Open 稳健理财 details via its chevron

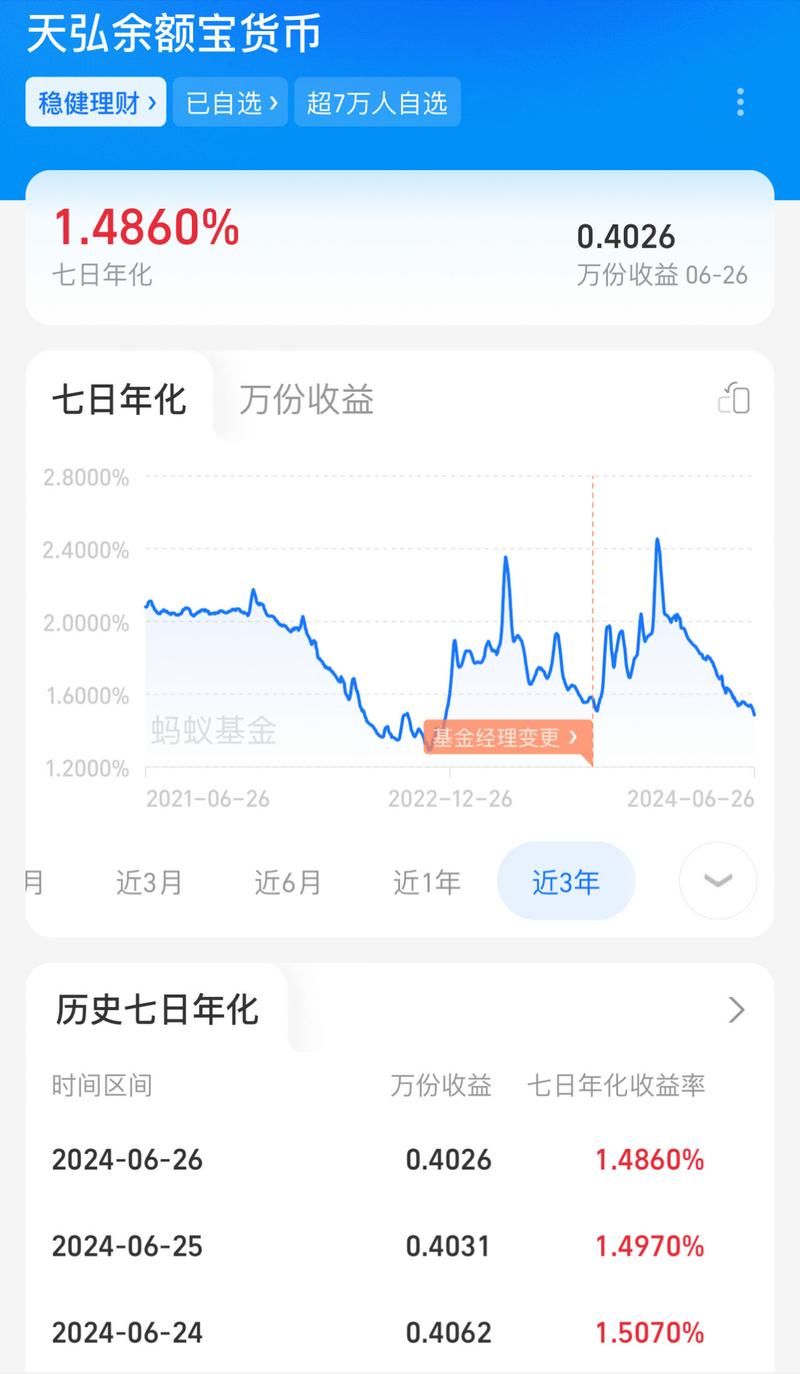coord(152,101)
